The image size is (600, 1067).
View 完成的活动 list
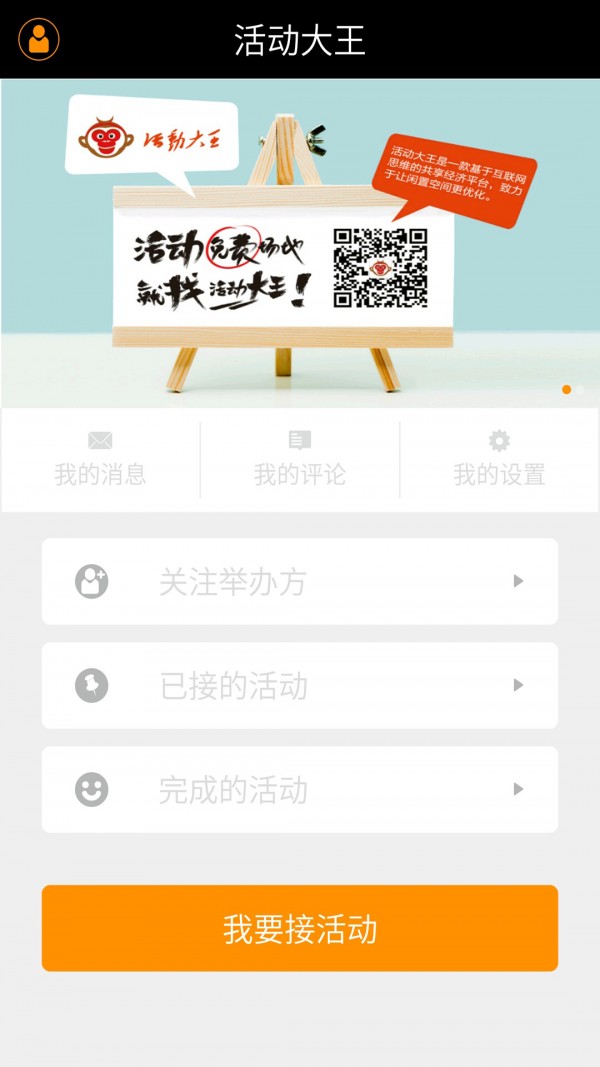[x=300, y=790]
